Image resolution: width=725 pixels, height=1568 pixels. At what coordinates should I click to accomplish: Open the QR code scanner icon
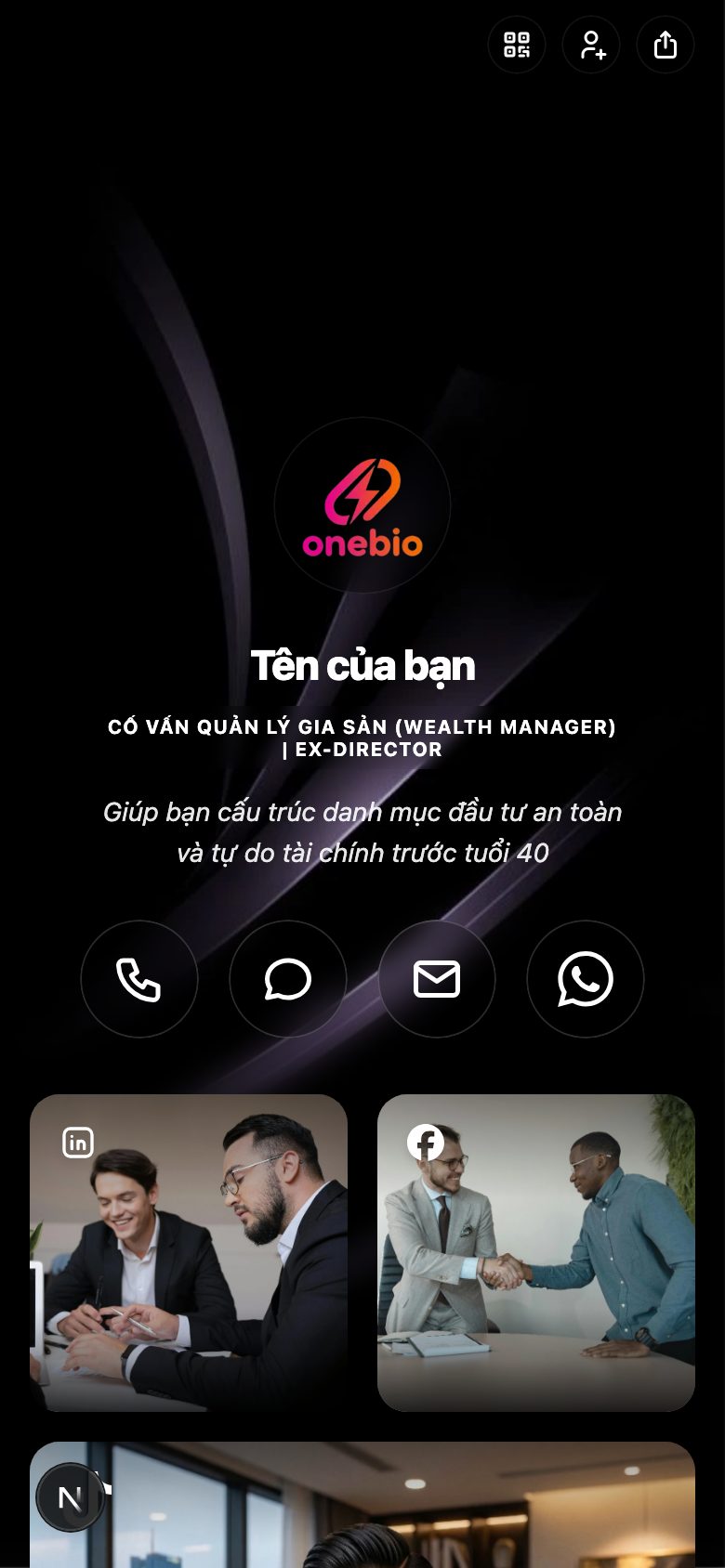tap(517, 45)
